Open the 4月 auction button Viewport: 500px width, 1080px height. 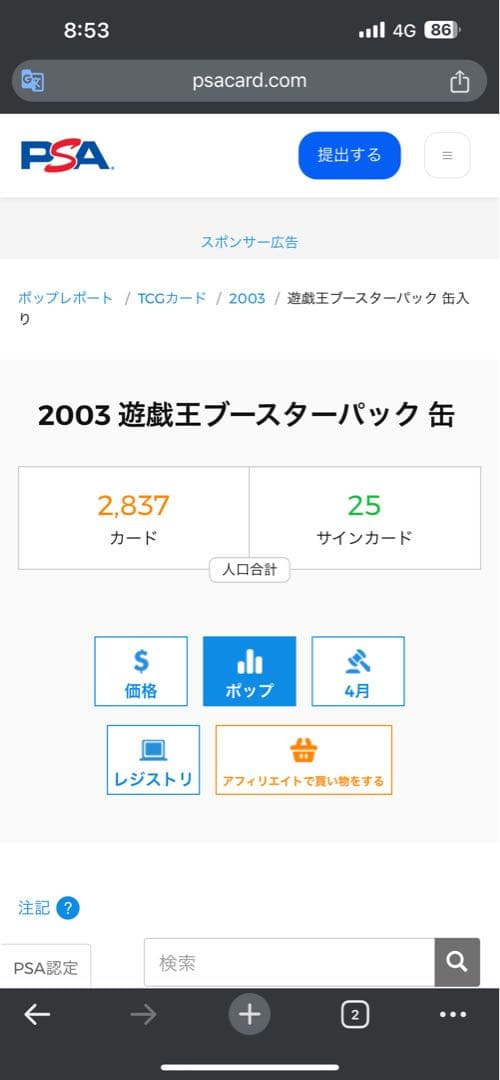[x=358, y=671]
